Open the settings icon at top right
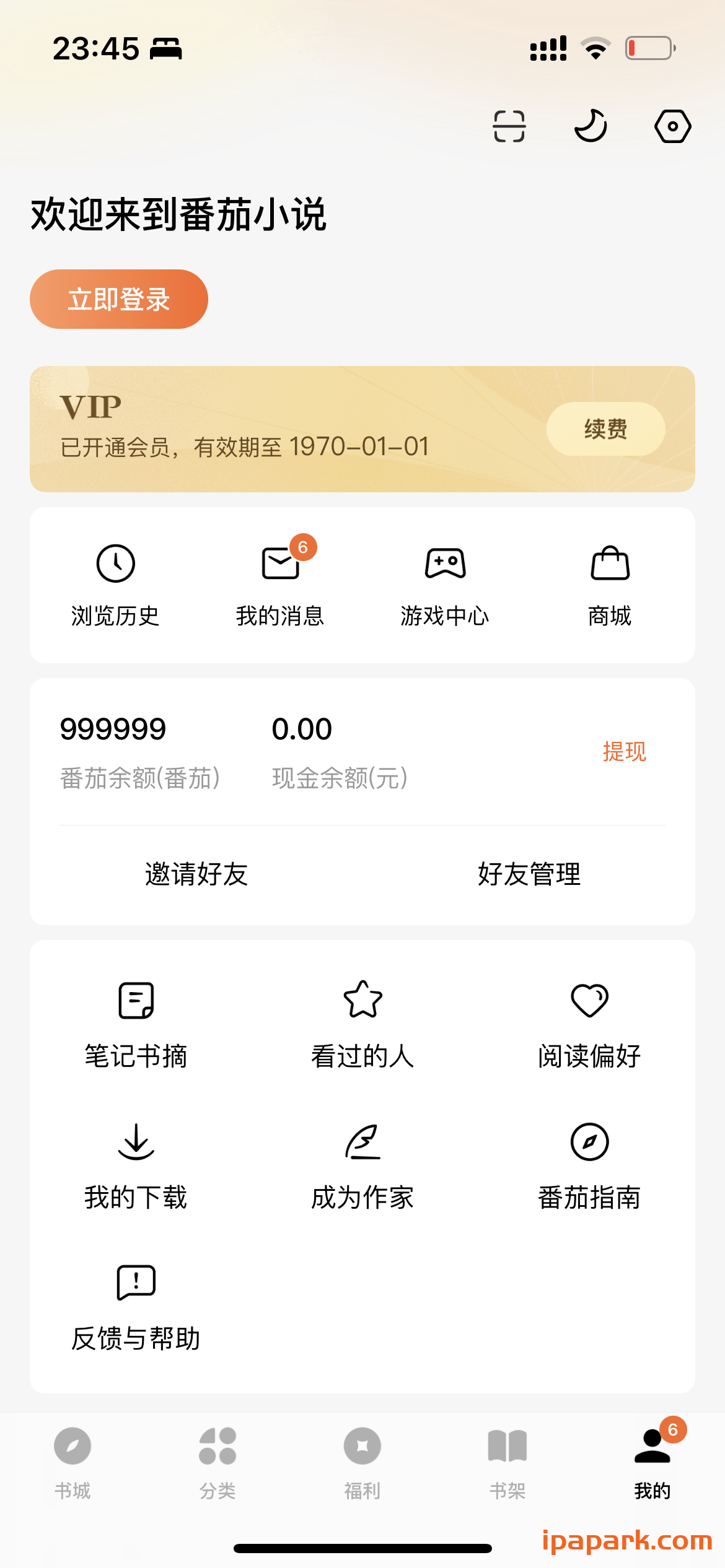725x1568 pixels. click(672, 126)
